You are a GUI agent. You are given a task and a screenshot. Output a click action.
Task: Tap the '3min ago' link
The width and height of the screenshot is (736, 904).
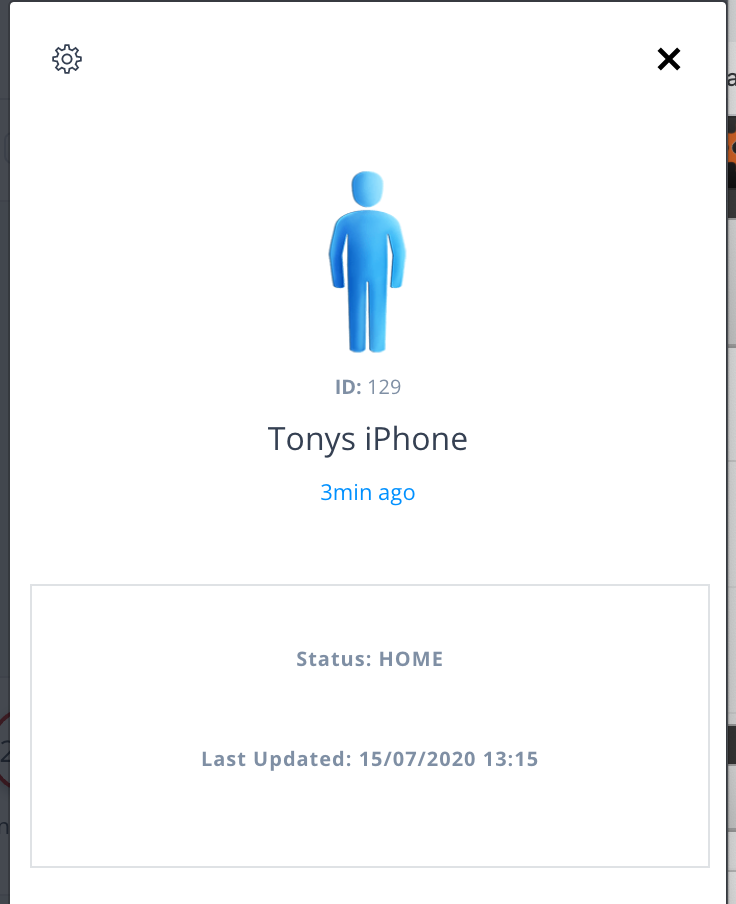367,493
